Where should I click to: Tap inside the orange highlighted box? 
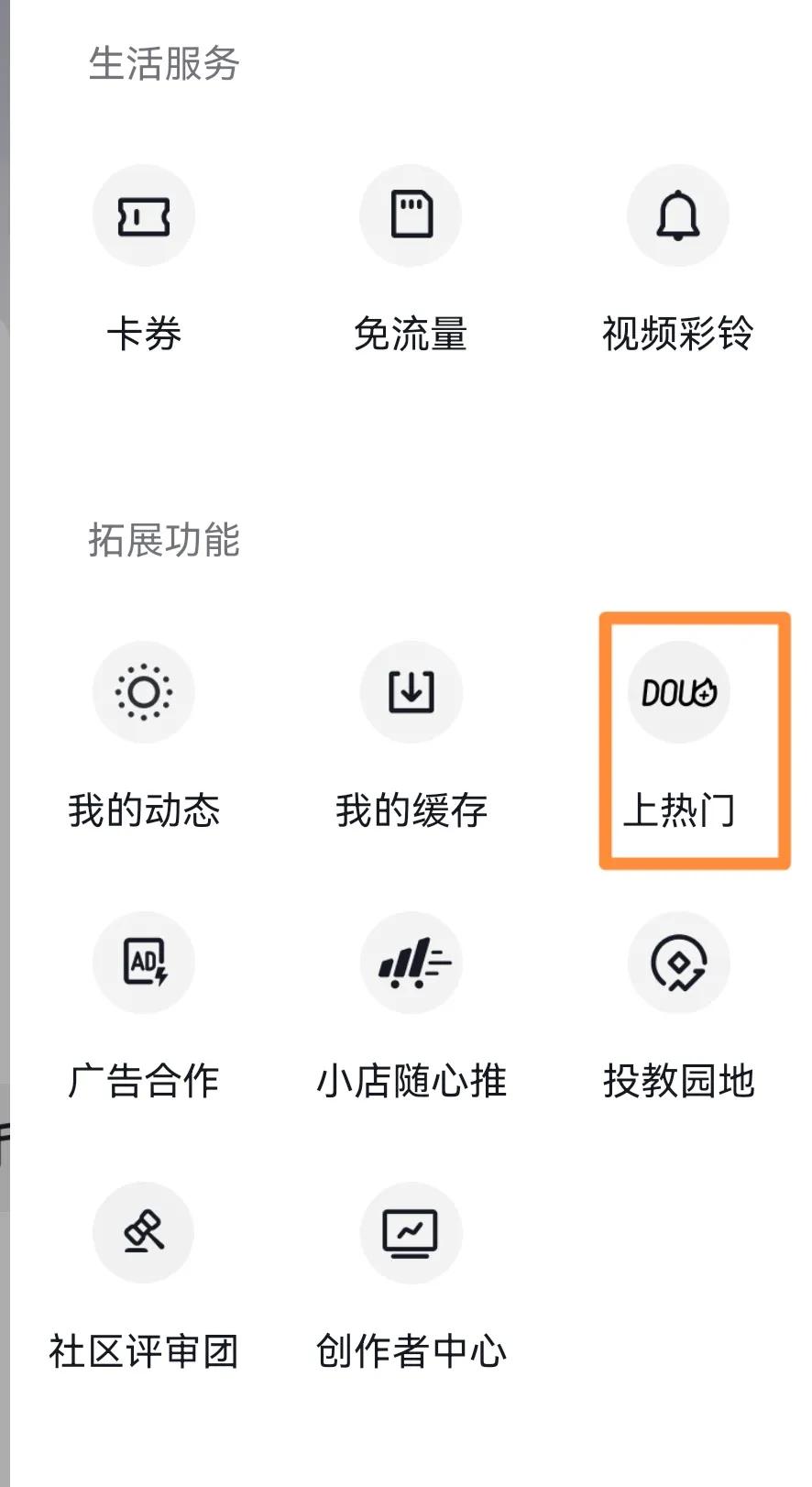pos(694,740)
